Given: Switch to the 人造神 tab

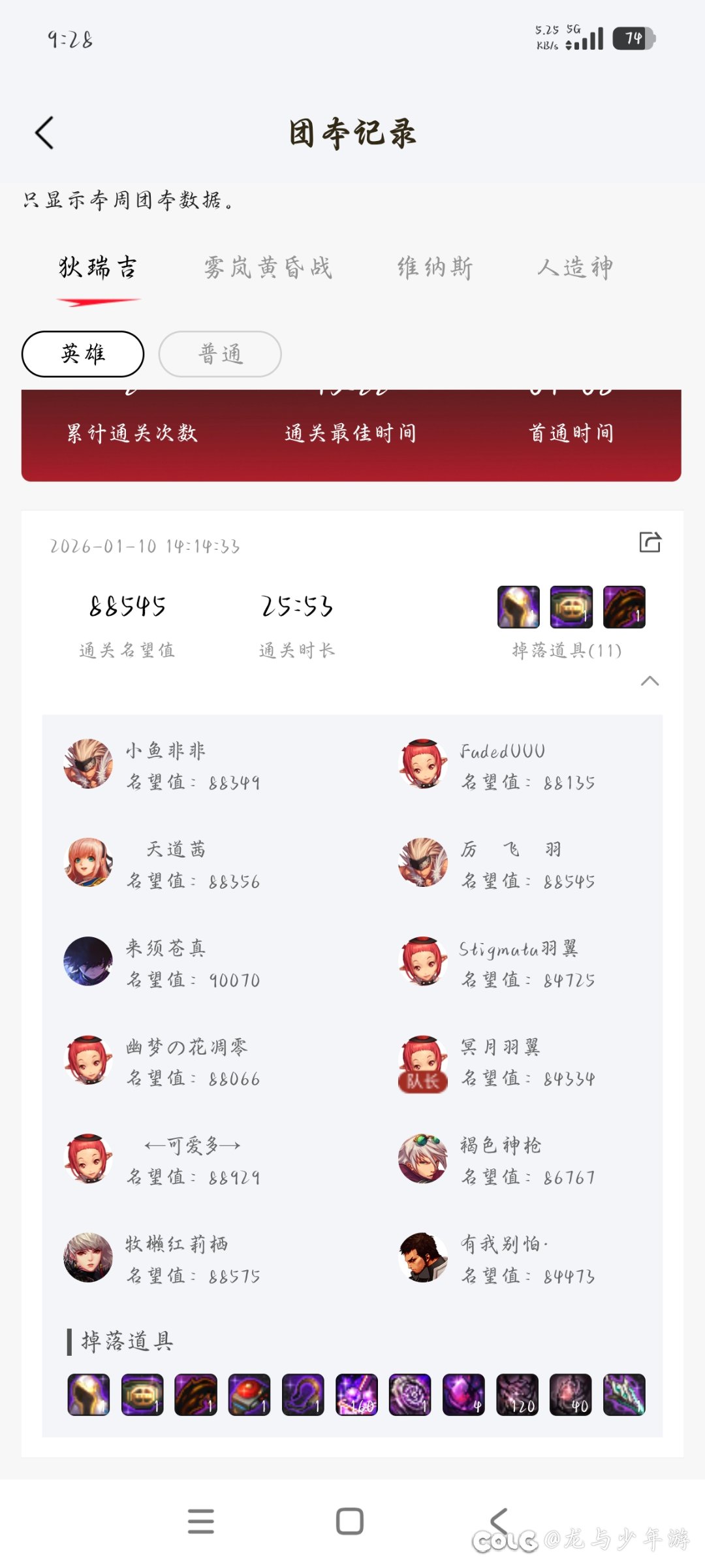Looking at the screenshot, I should coord(575,268).
